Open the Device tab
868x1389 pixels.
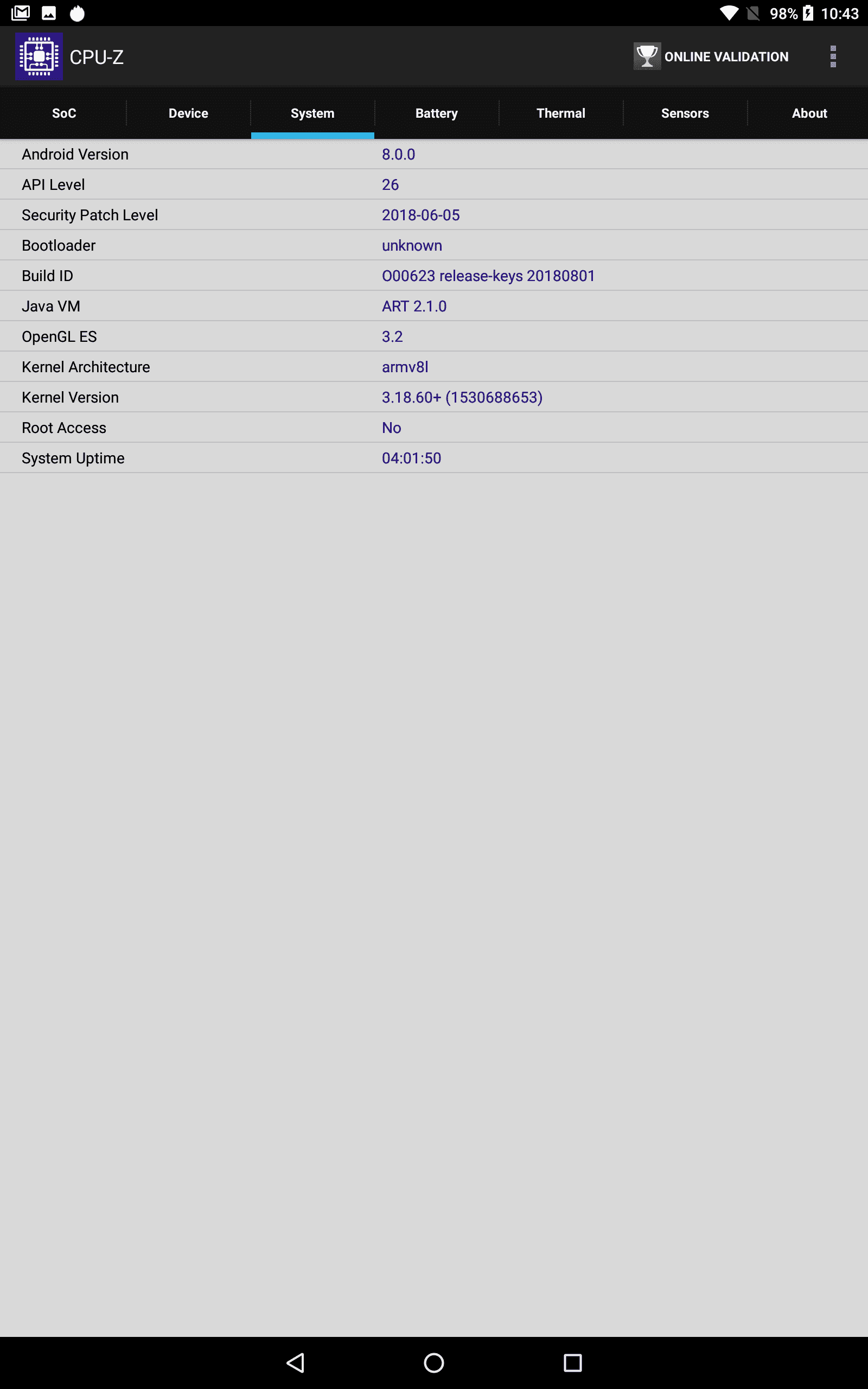click(188, 113)
